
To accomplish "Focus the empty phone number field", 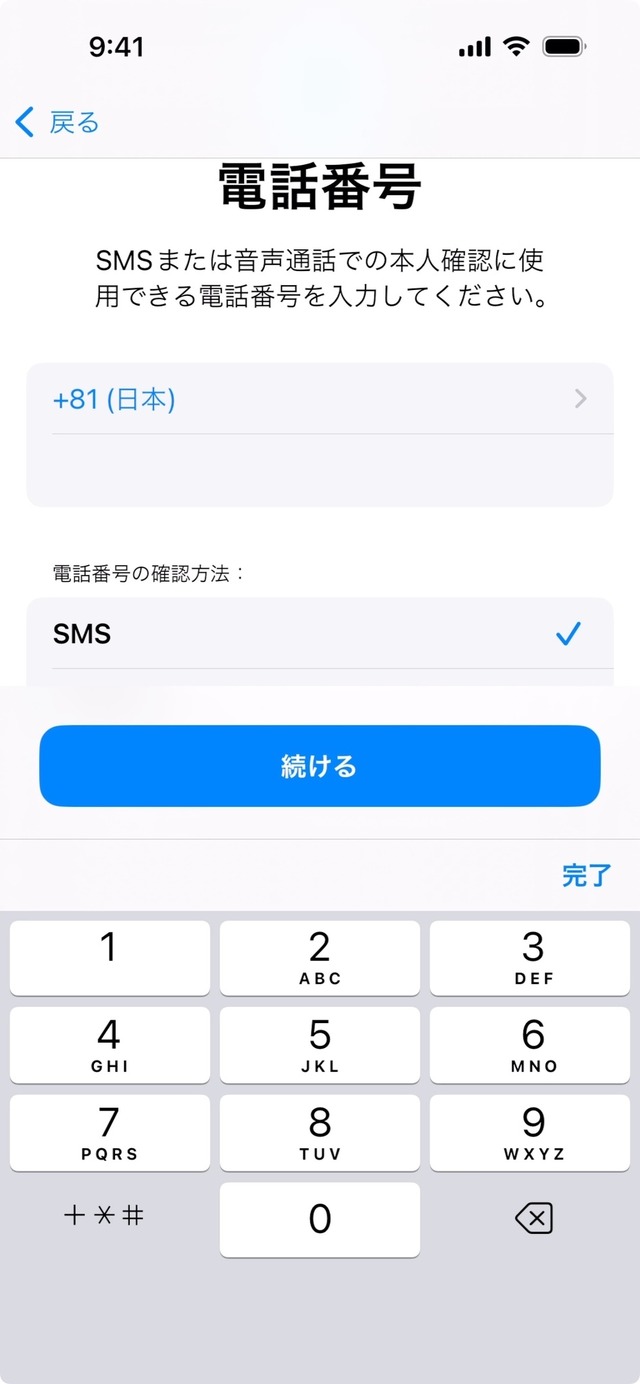I will (x=320, y=470).
